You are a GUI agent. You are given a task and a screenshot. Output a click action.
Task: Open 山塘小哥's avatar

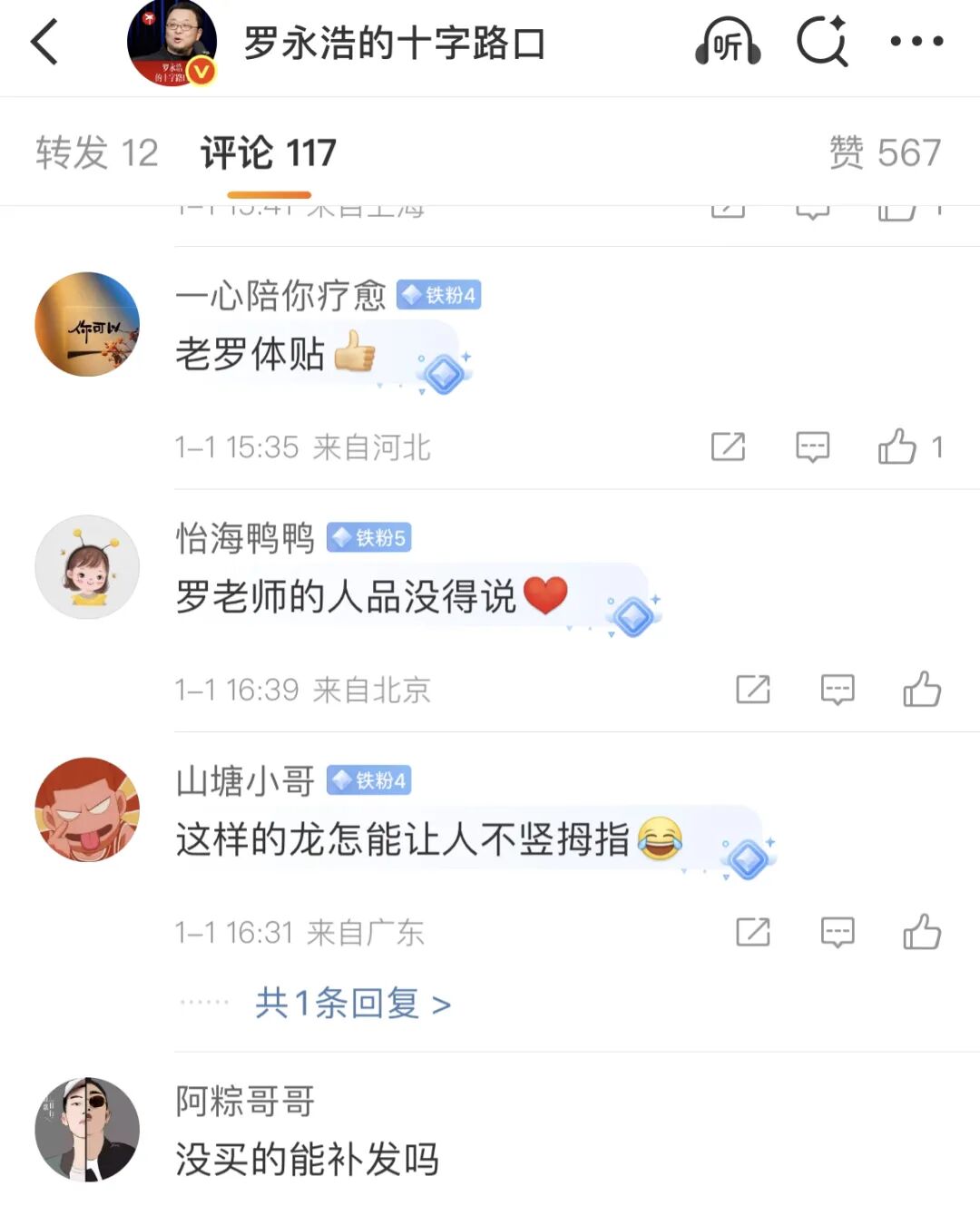click(87, 809)
